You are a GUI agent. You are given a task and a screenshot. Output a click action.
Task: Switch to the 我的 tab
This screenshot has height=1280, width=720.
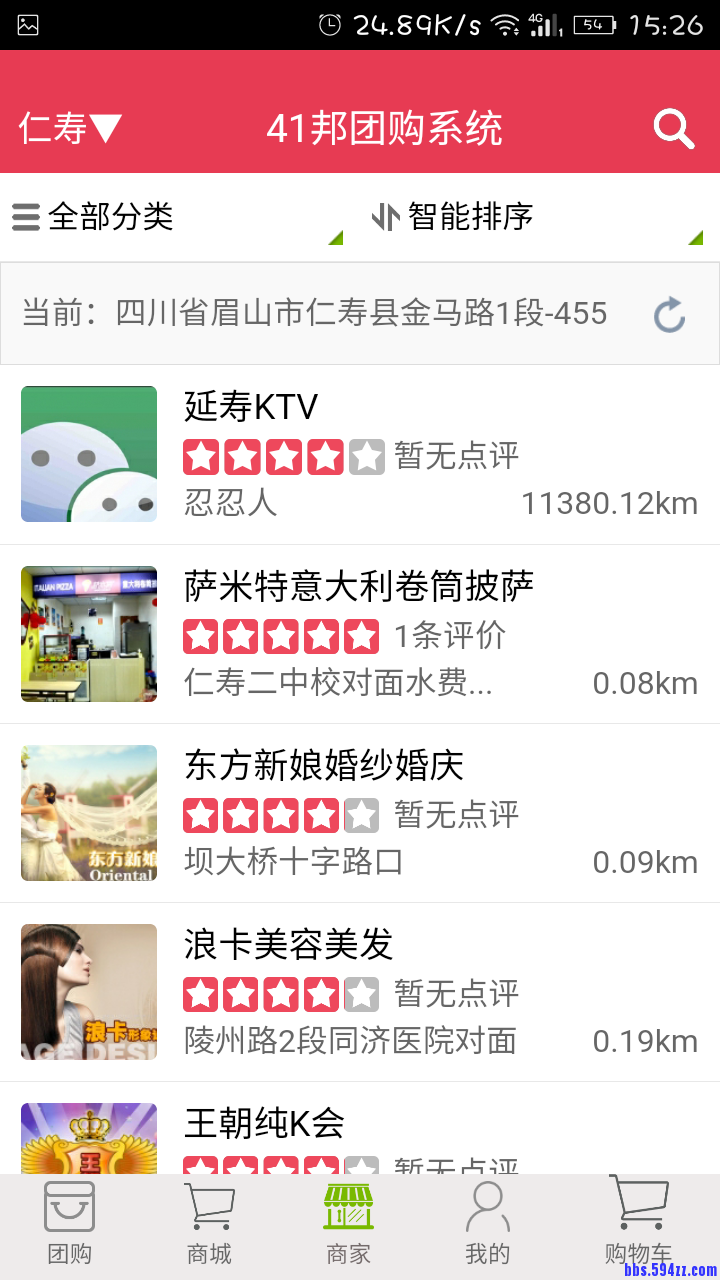[x=487, y=1225]
